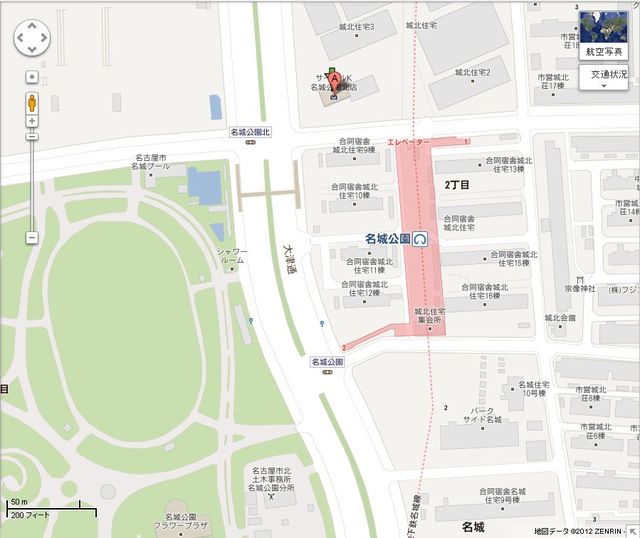Screen dimensions: 640x538
Task: Tap the orange Street View pegman
Action: 32,101
